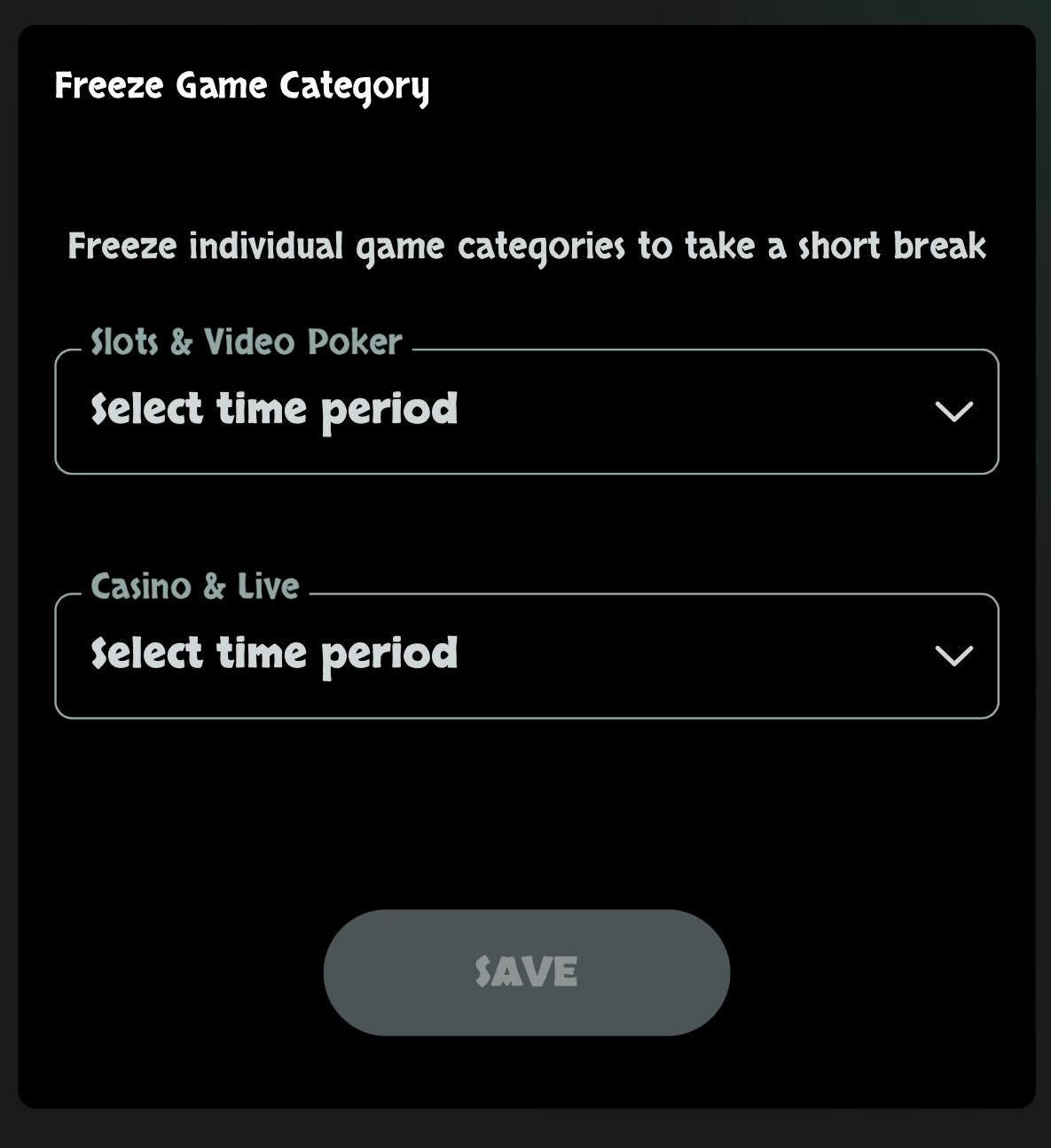The width and height of the screenshot is (1051, 1148).
Task: Expand the Casino & Live time period dropdown
Action: [526, 656]
